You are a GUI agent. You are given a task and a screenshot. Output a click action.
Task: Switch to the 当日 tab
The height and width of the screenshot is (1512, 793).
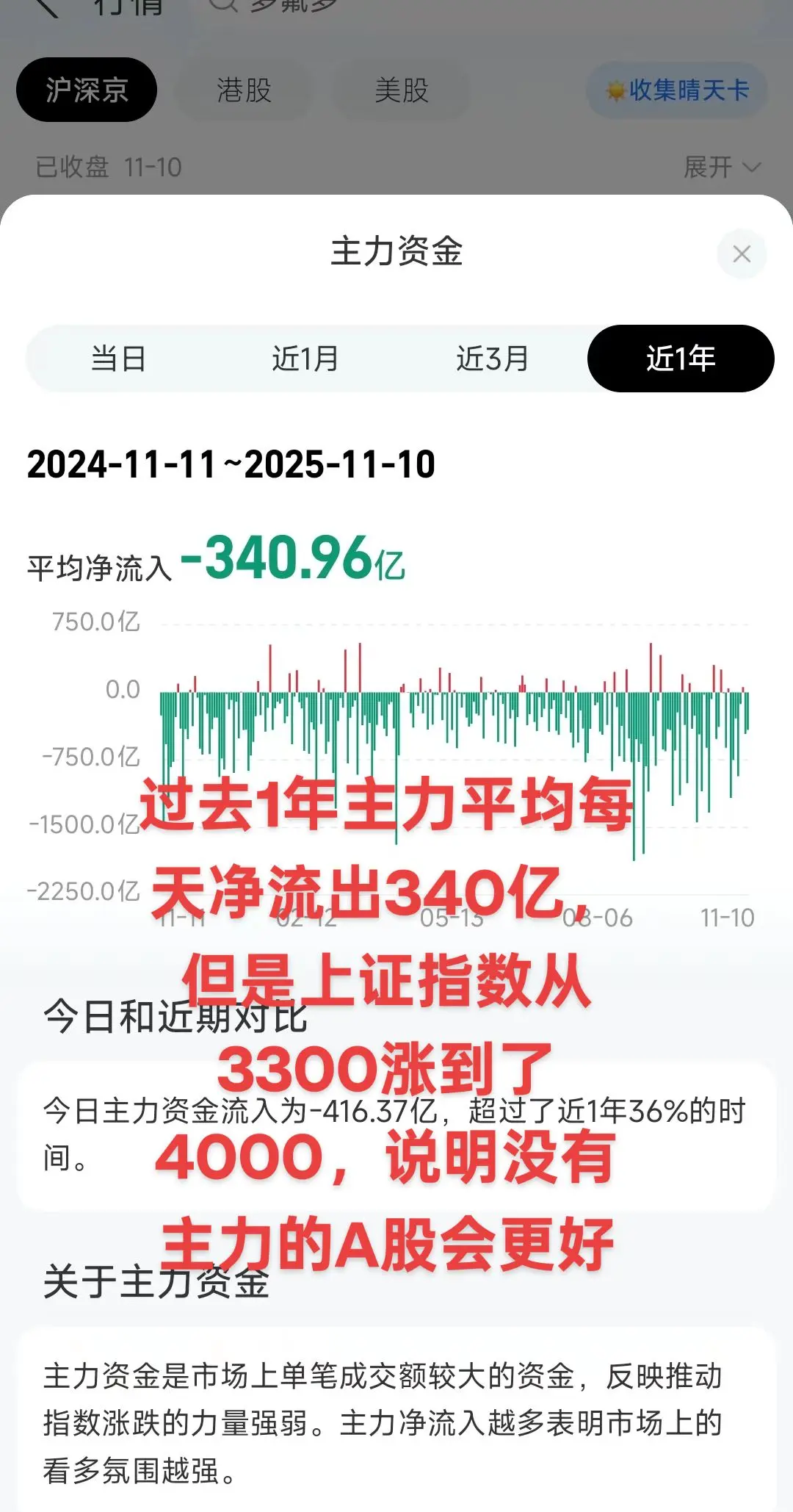click(118, 359)
